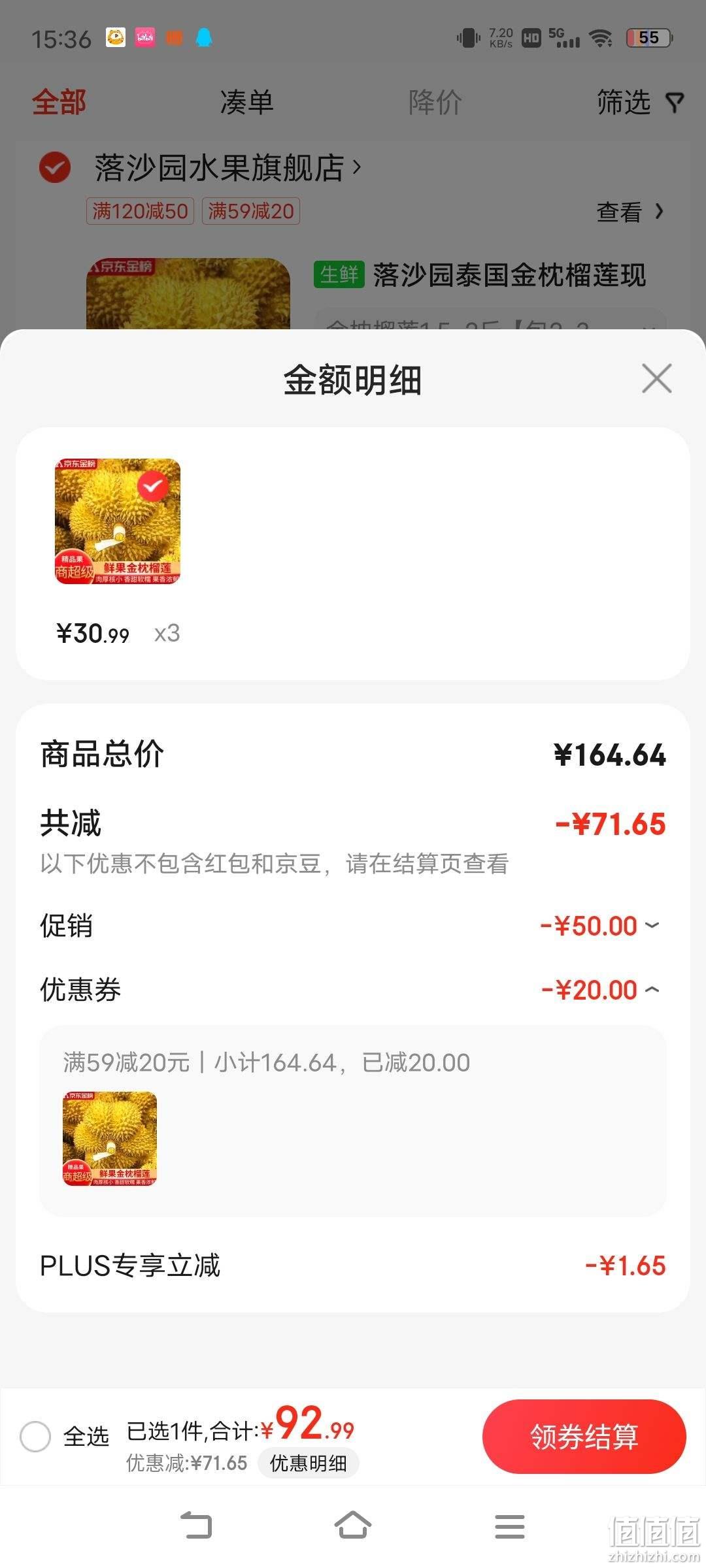
Task: Open the 优惠明细 chip
Action: tap(309, 1463)
